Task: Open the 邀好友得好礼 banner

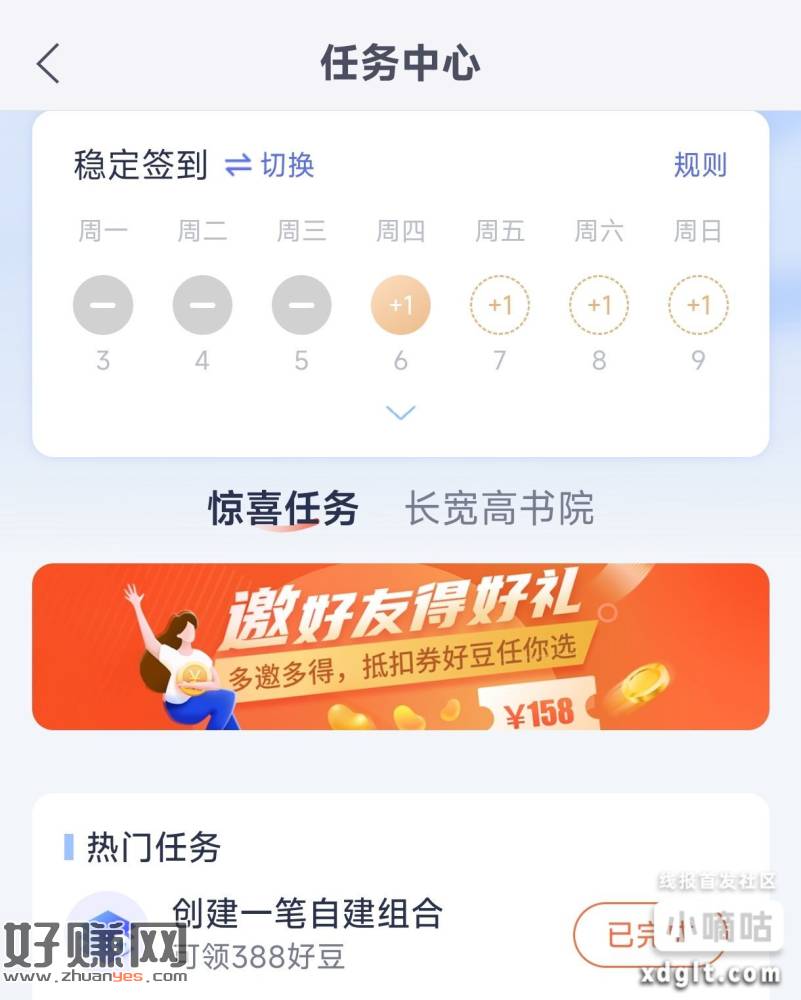Action: coord(400,646)
